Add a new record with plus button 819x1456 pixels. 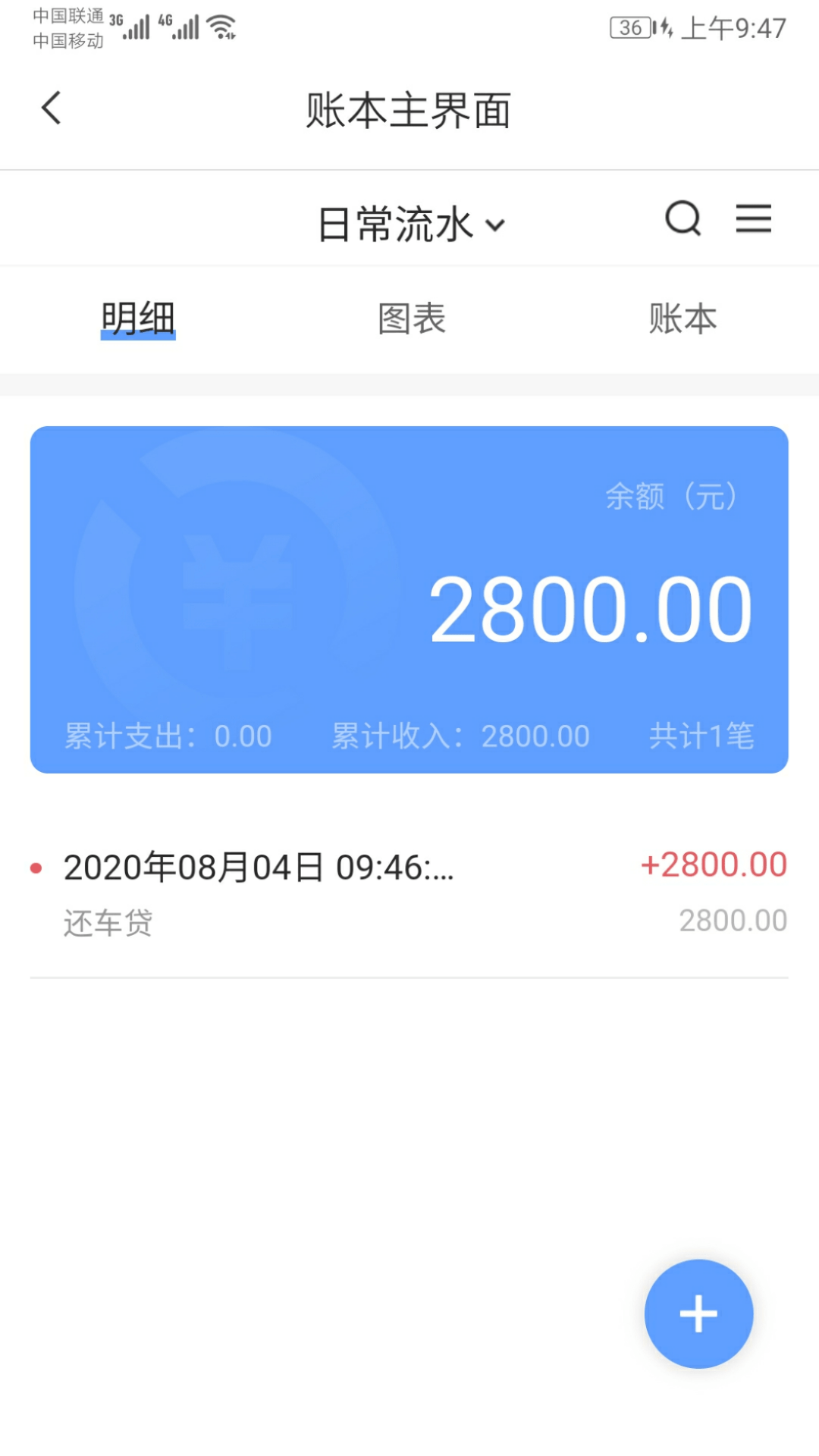click(698, 1313)
